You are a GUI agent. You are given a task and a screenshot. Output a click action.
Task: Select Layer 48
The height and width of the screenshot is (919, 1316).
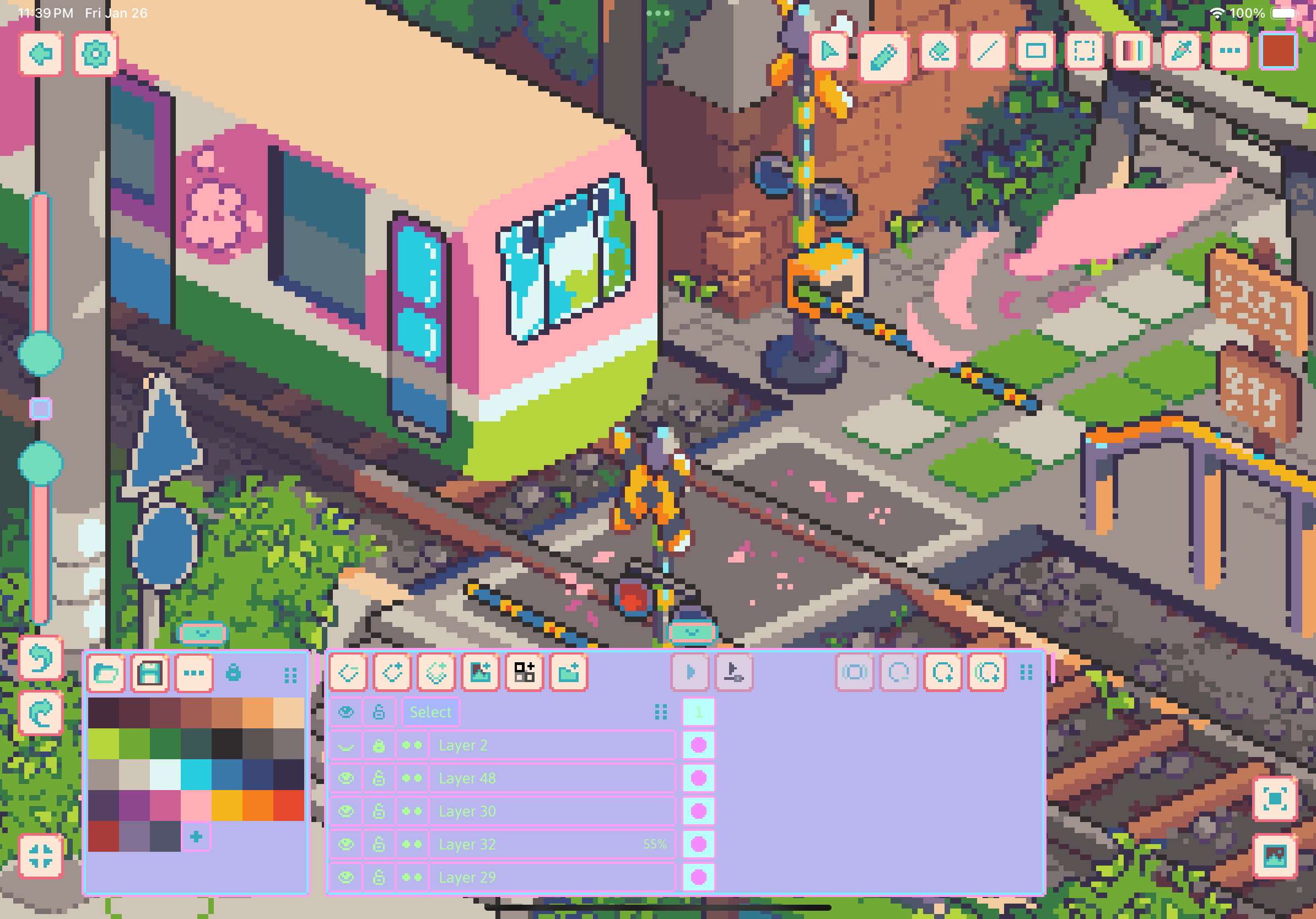click(550, 778)
